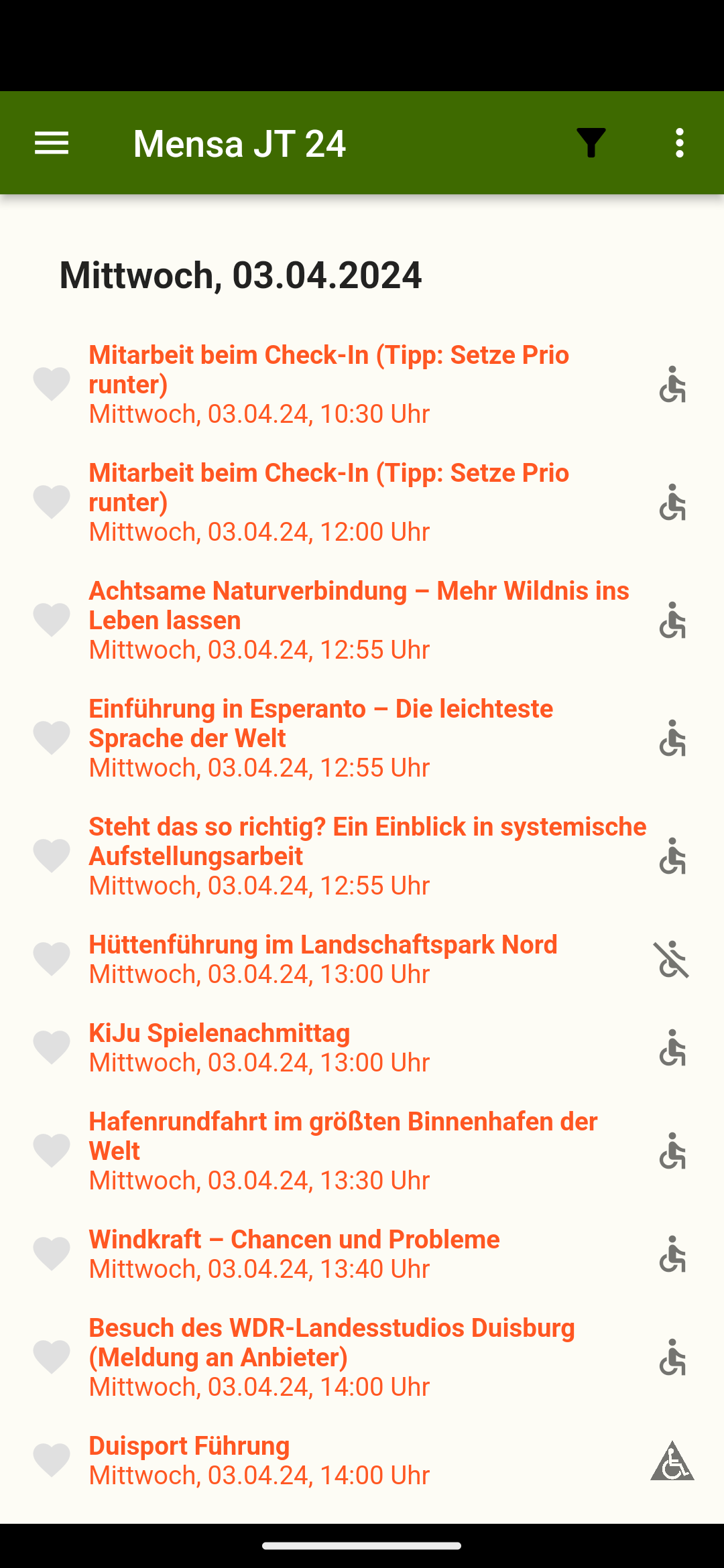
Task: Click the wheelchair icon for Einführung in Esperanto
Action: [x=671, y=737]
